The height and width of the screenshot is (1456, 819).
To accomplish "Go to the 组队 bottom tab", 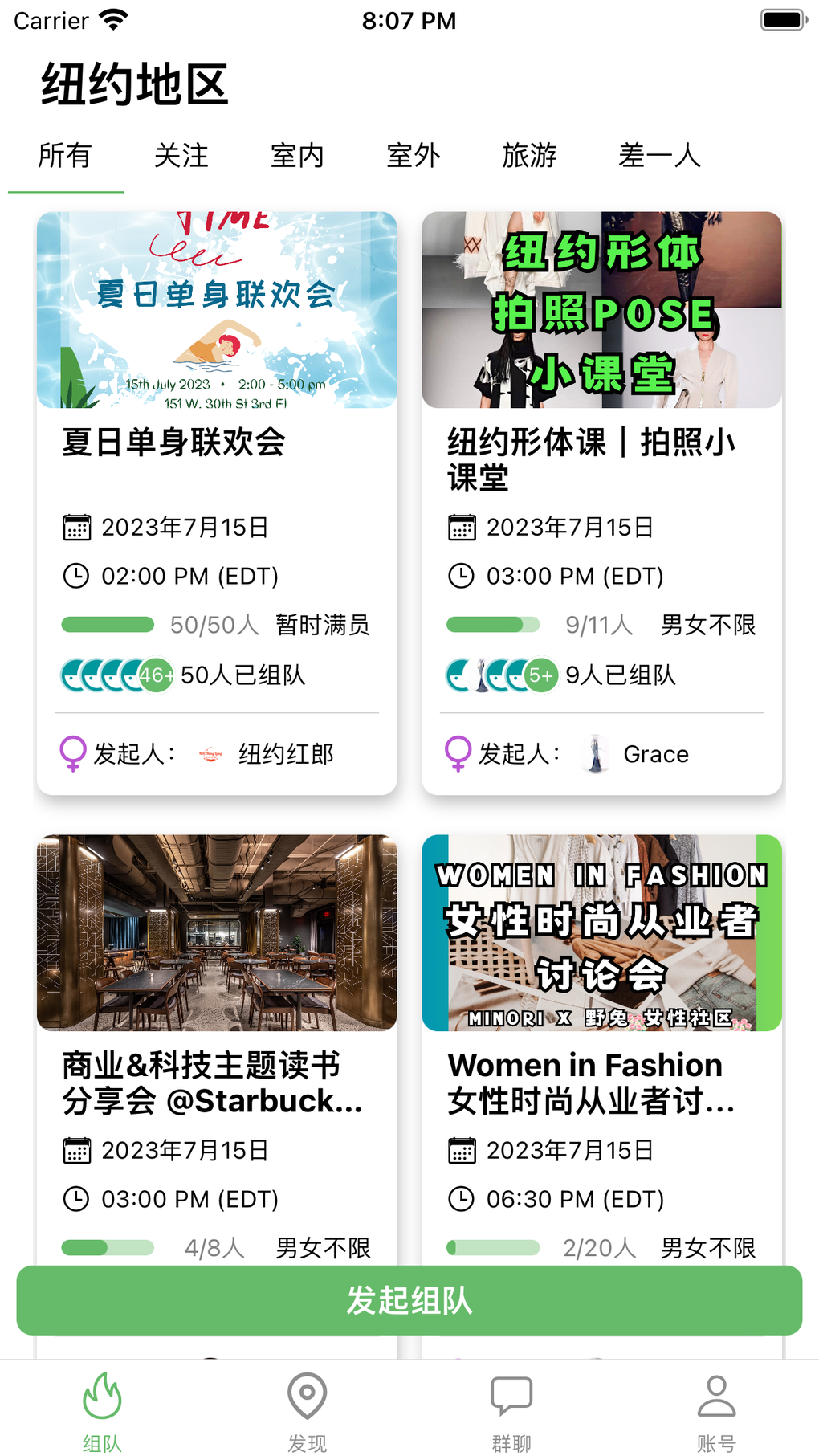I will coord(102,1411).
